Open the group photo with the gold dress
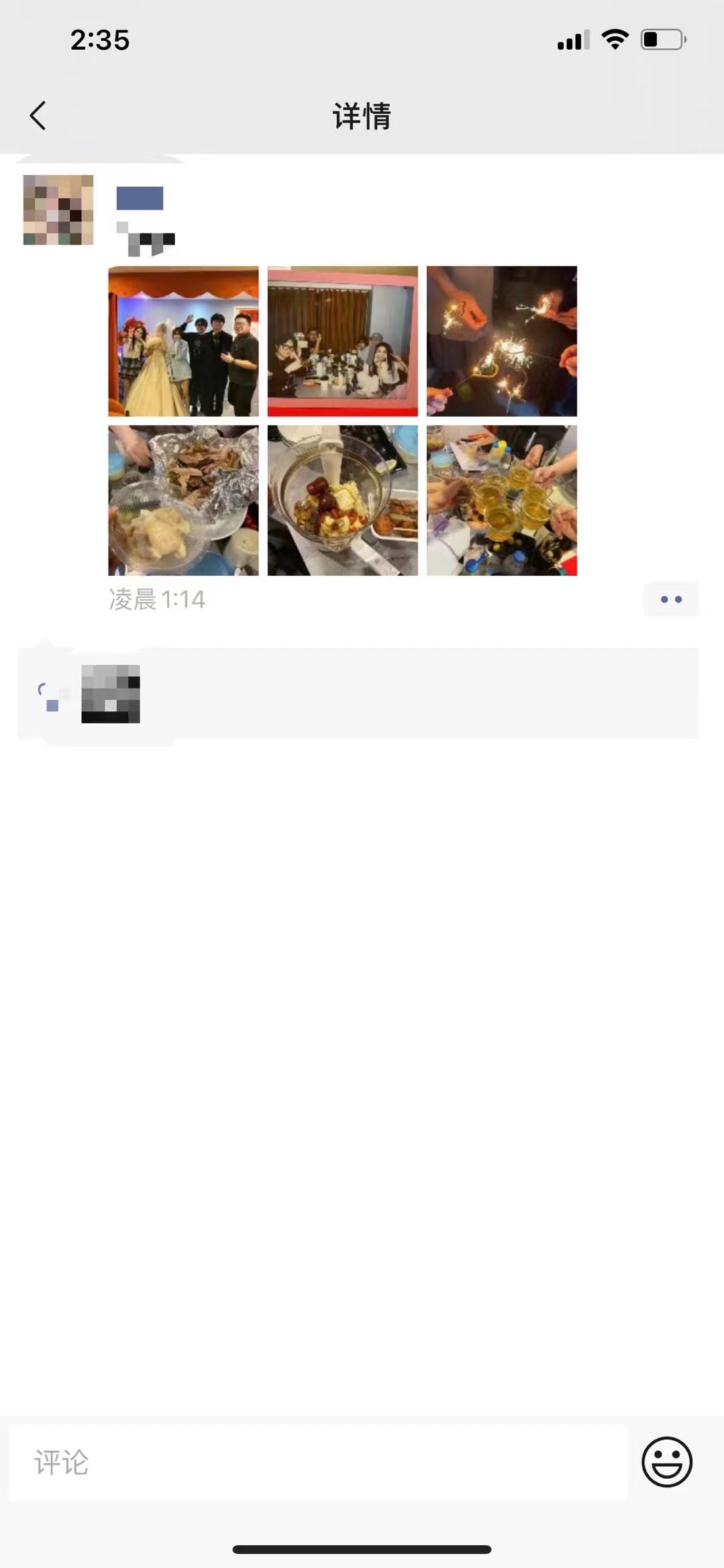 183,341
